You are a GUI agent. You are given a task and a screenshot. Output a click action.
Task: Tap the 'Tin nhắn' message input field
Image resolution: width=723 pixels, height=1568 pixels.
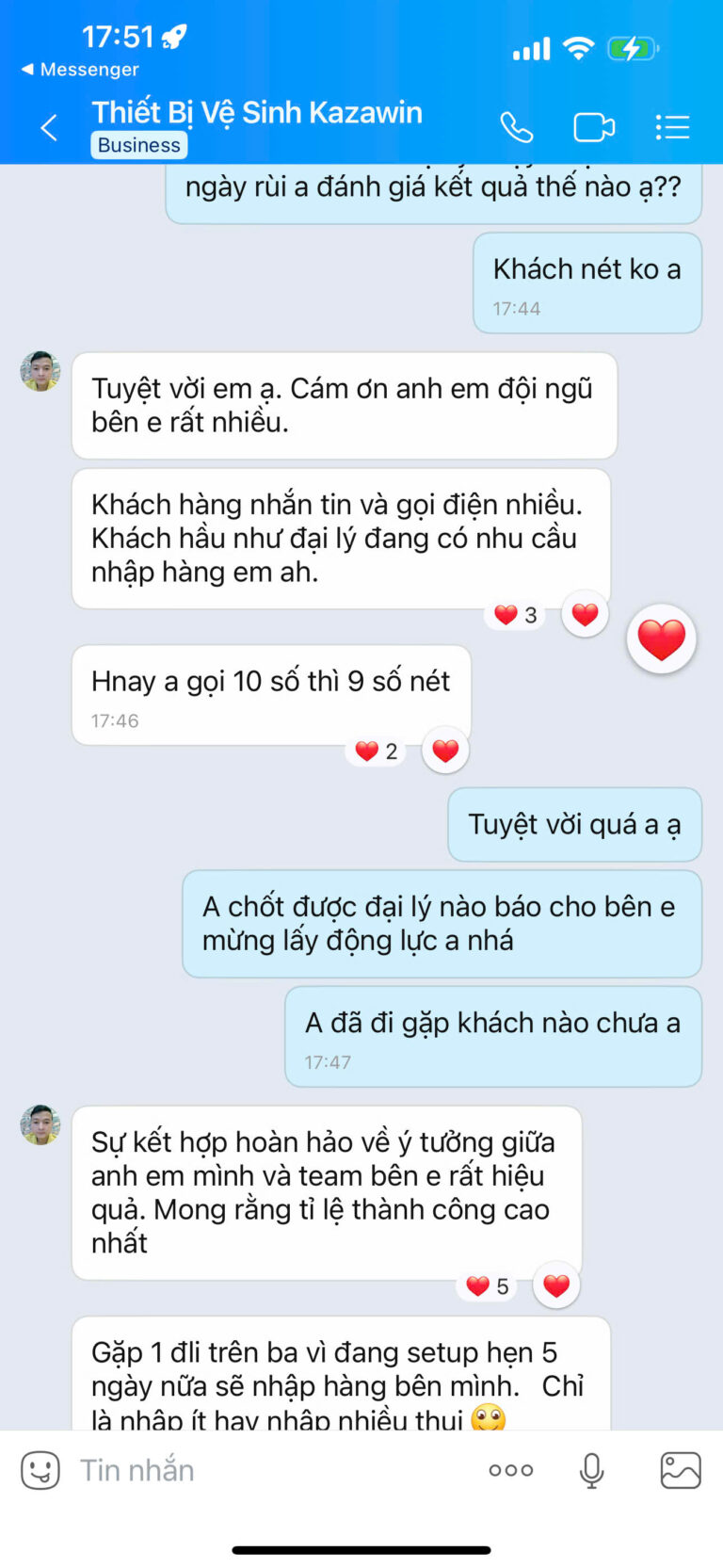tap(188, 1469)
